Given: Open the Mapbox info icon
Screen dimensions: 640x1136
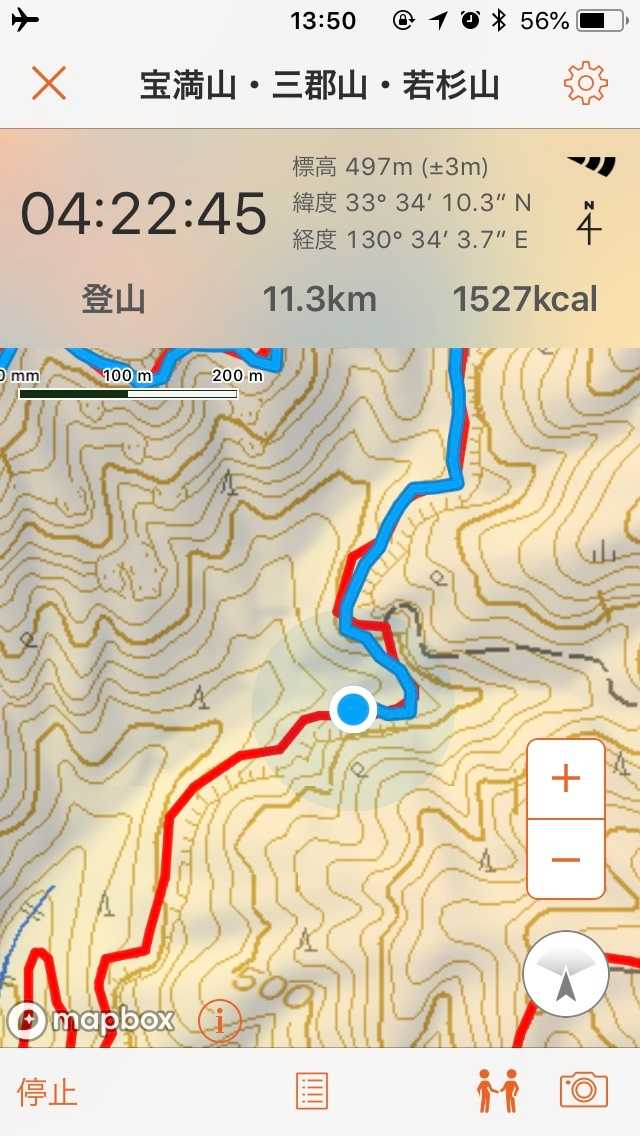Looking at the screenshot, I should 220,1020.
